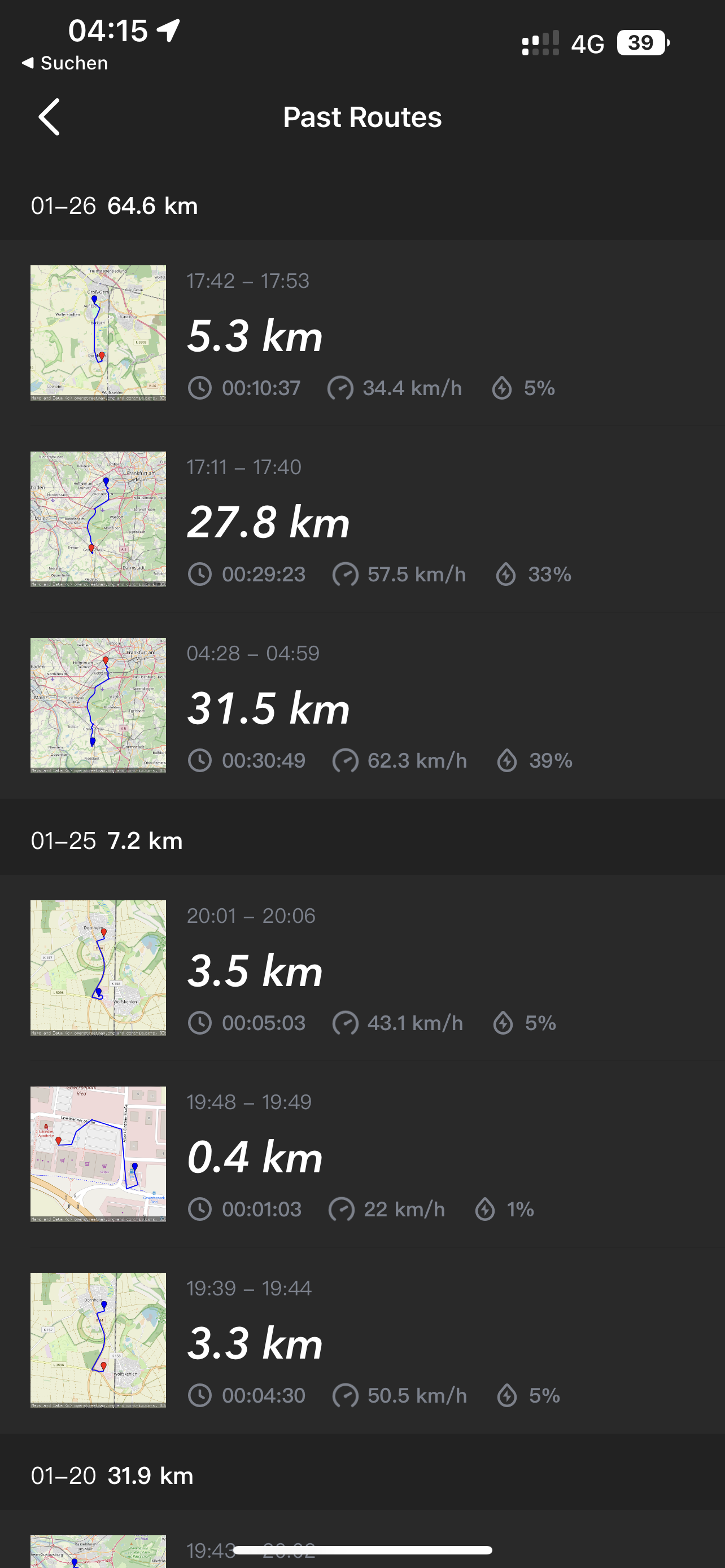Open the 3.5 km route from 20:01
Viewport: 725px width, 1568px height.
362,968
